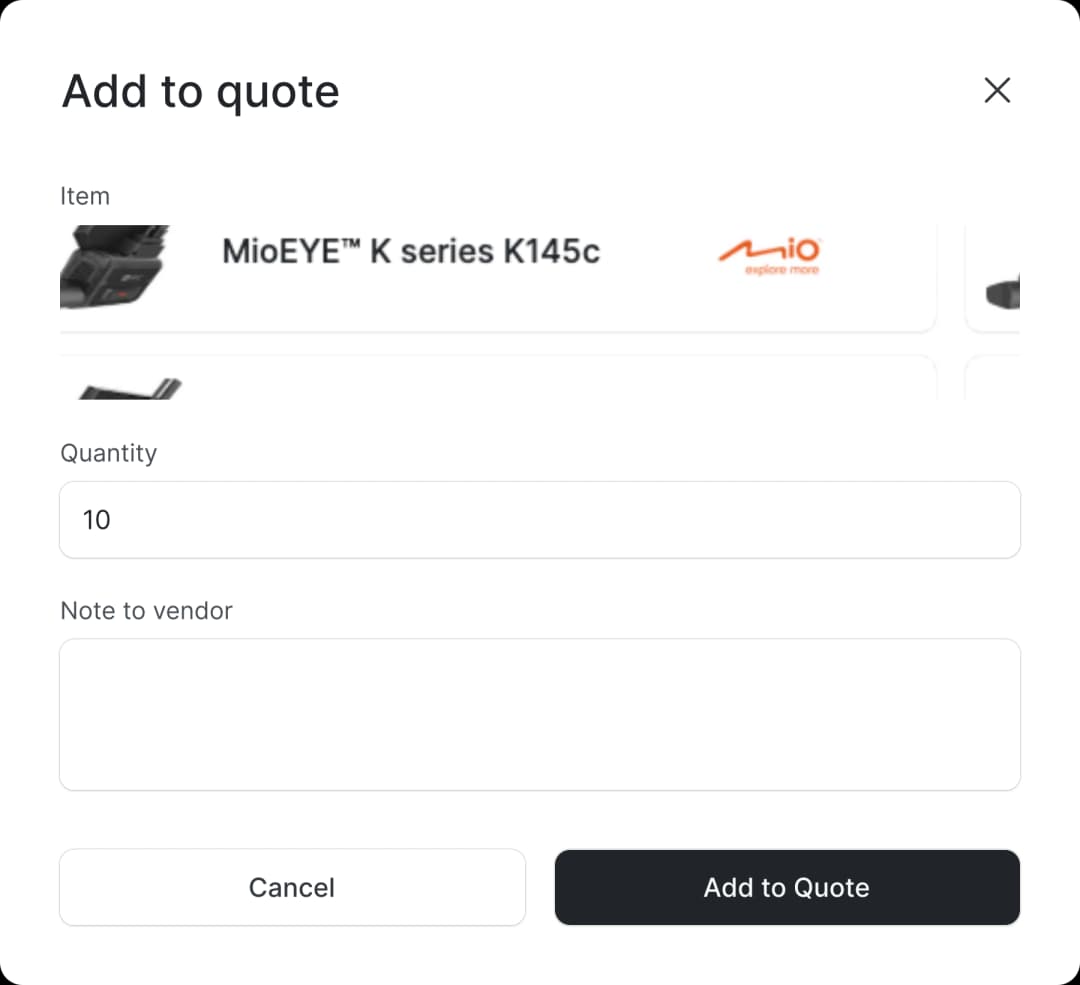Close the Add to quote dialog
The image size is (1080, 985).
(x=997, y=91)
